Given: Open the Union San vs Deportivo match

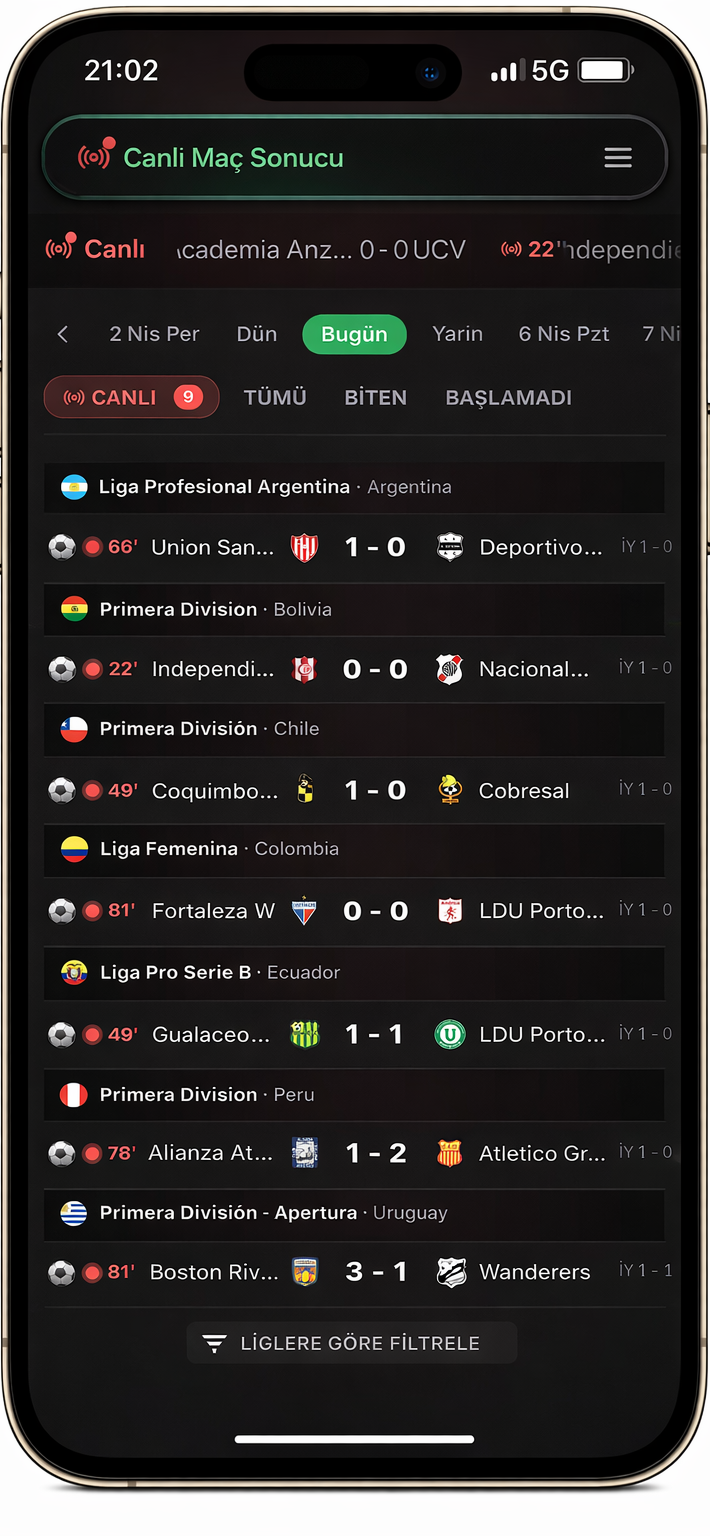Looking at the screenshot, I should (375, 547).
